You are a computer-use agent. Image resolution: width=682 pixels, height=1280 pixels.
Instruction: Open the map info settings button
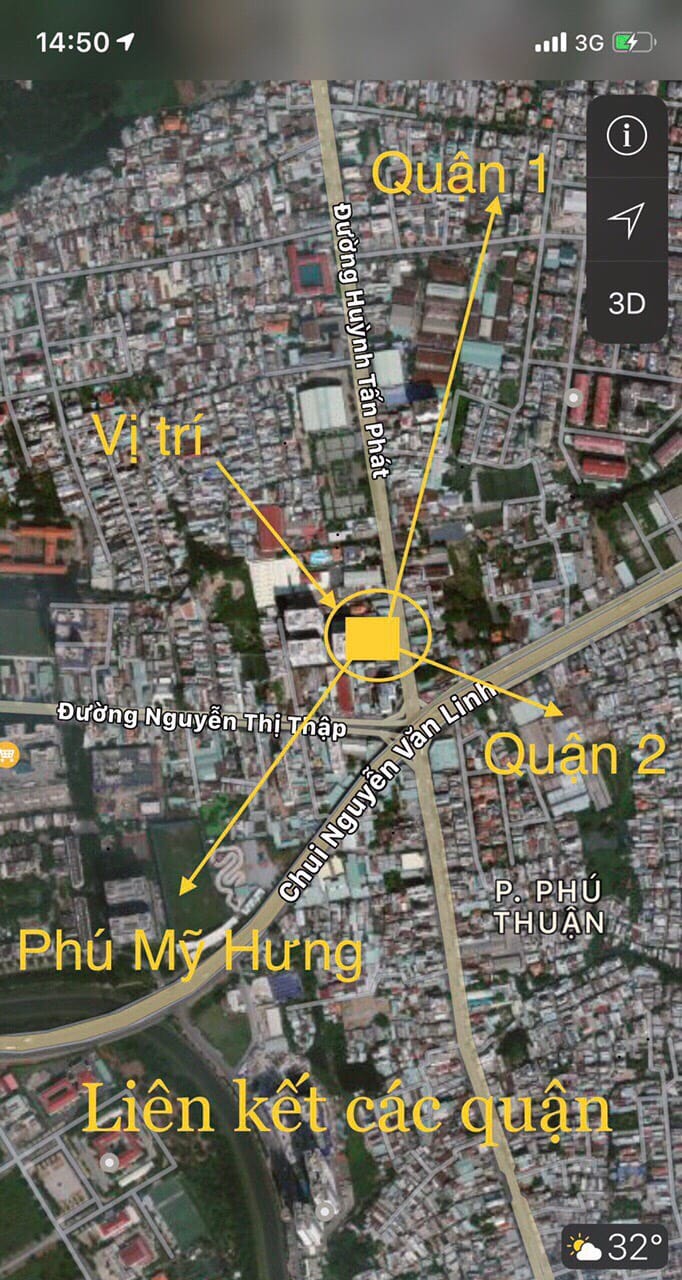tap(627, 135)
